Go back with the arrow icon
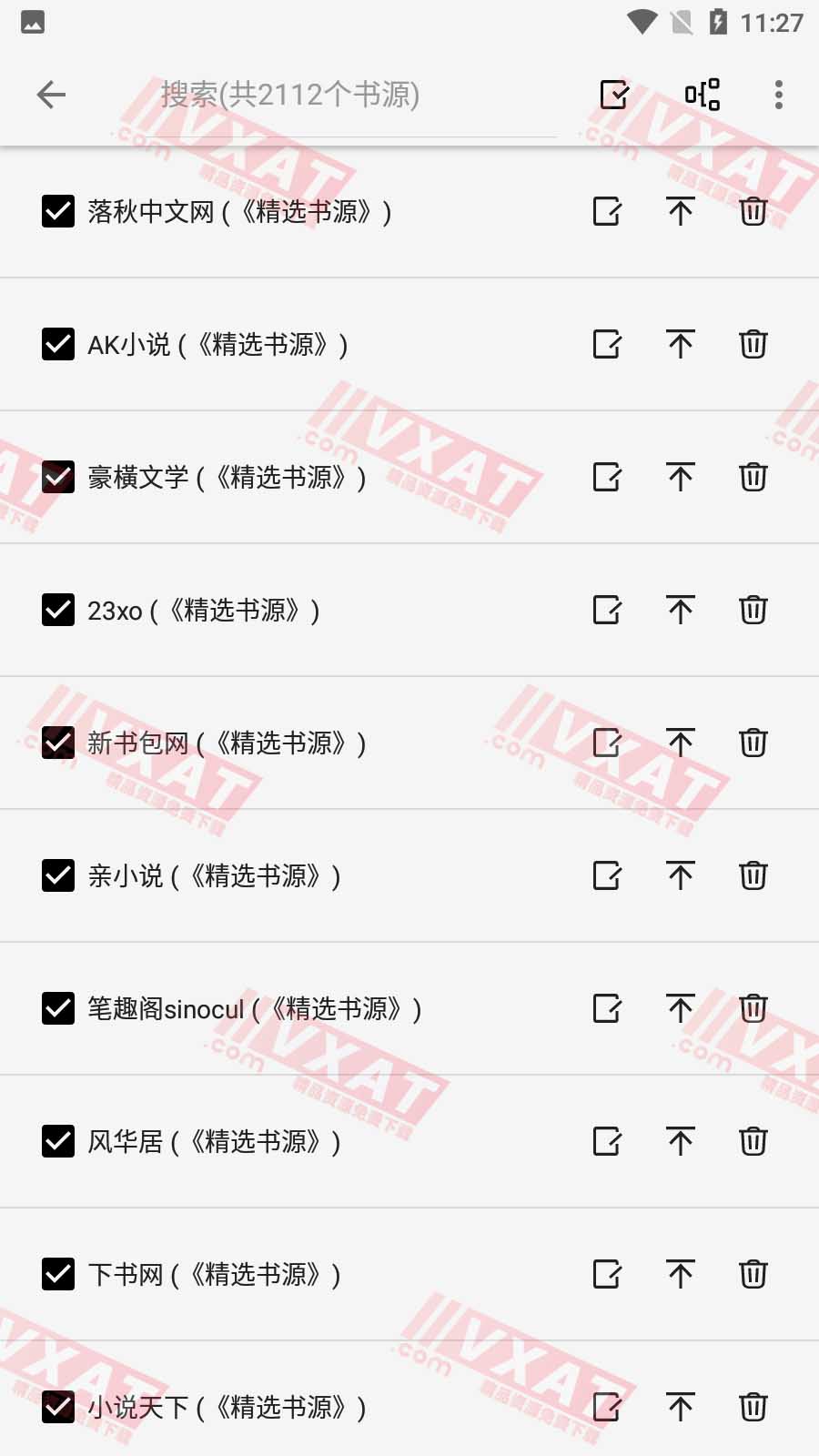Screen dimensions: 819x1456 [51, 95]
